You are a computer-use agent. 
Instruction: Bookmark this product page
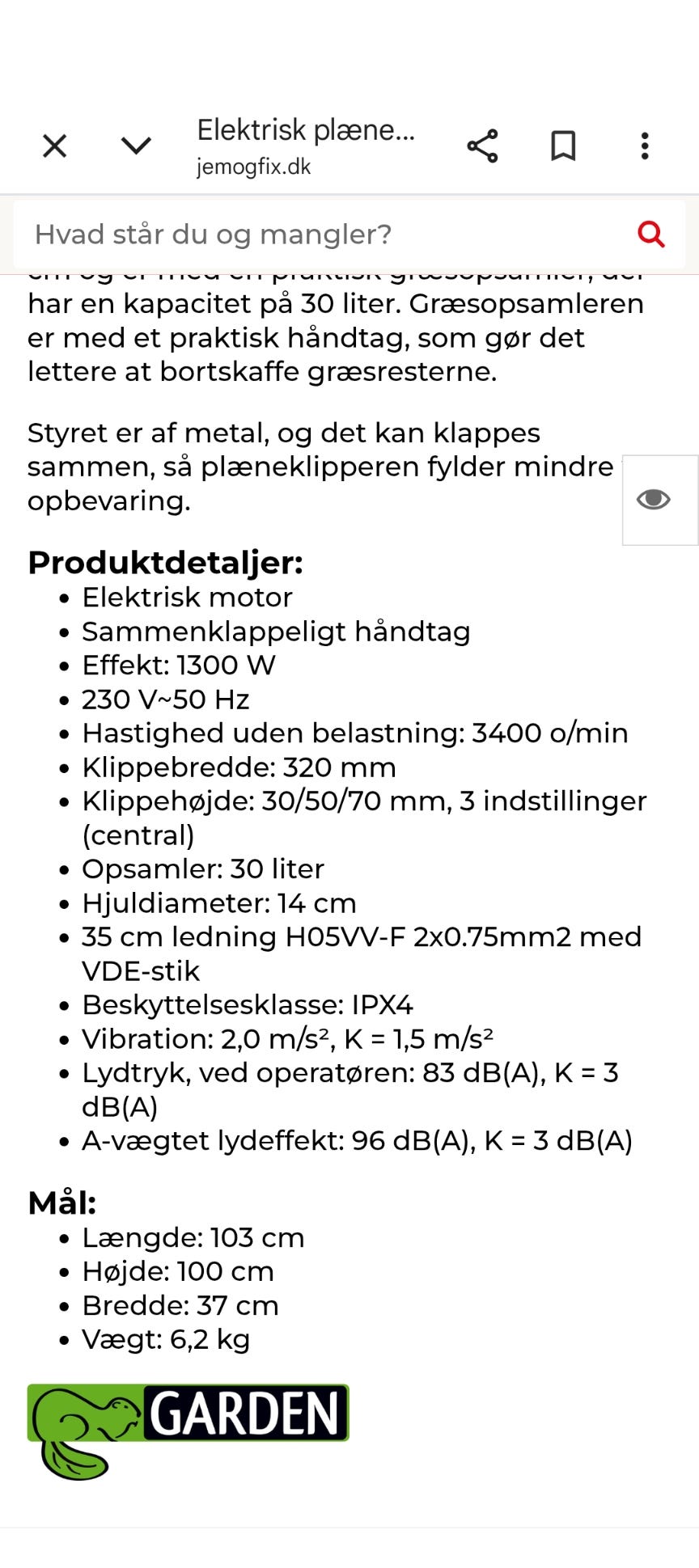coord(563,146)
